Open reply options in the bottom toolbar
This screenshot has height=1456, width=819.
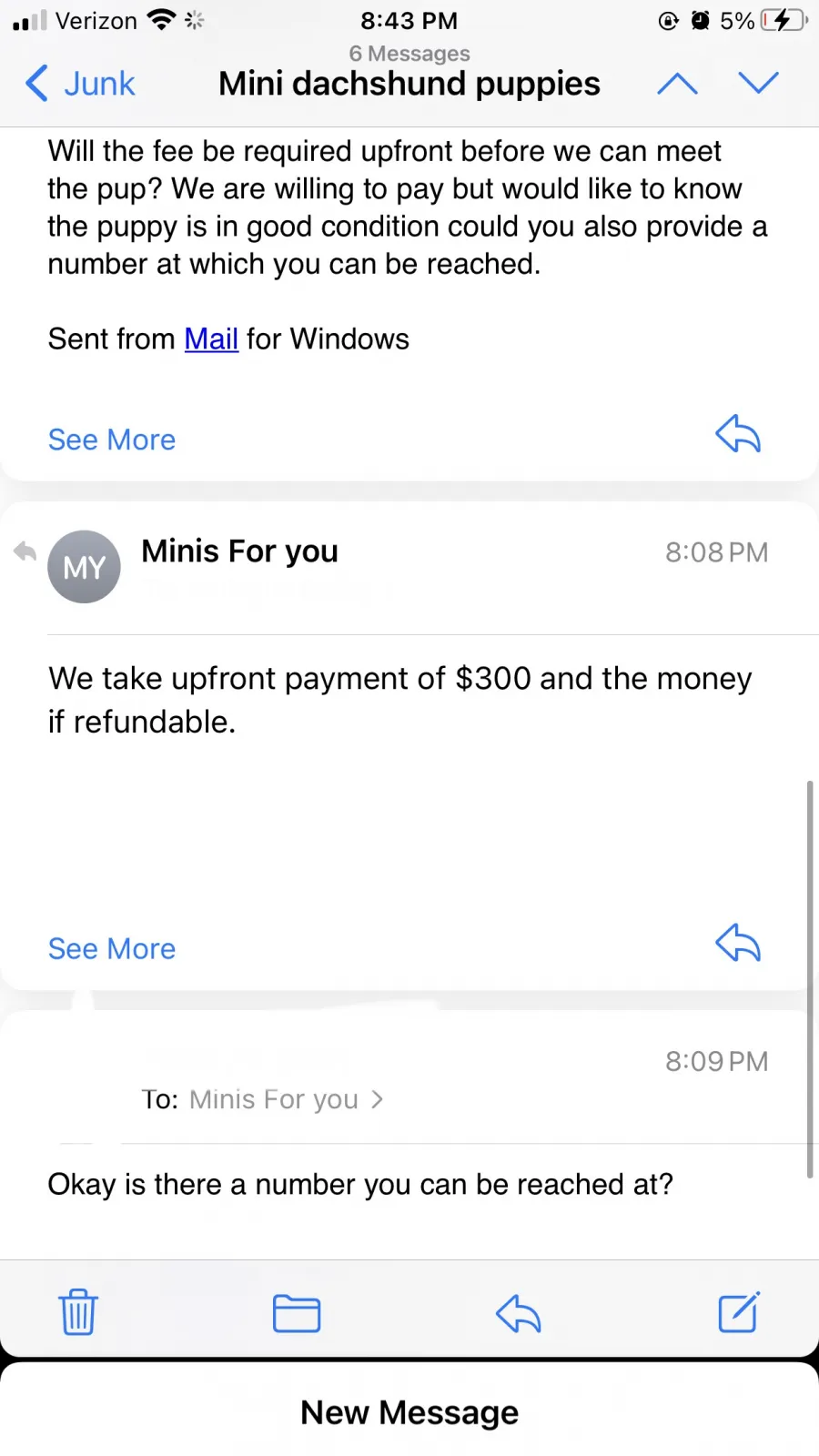coord(519,1313)
